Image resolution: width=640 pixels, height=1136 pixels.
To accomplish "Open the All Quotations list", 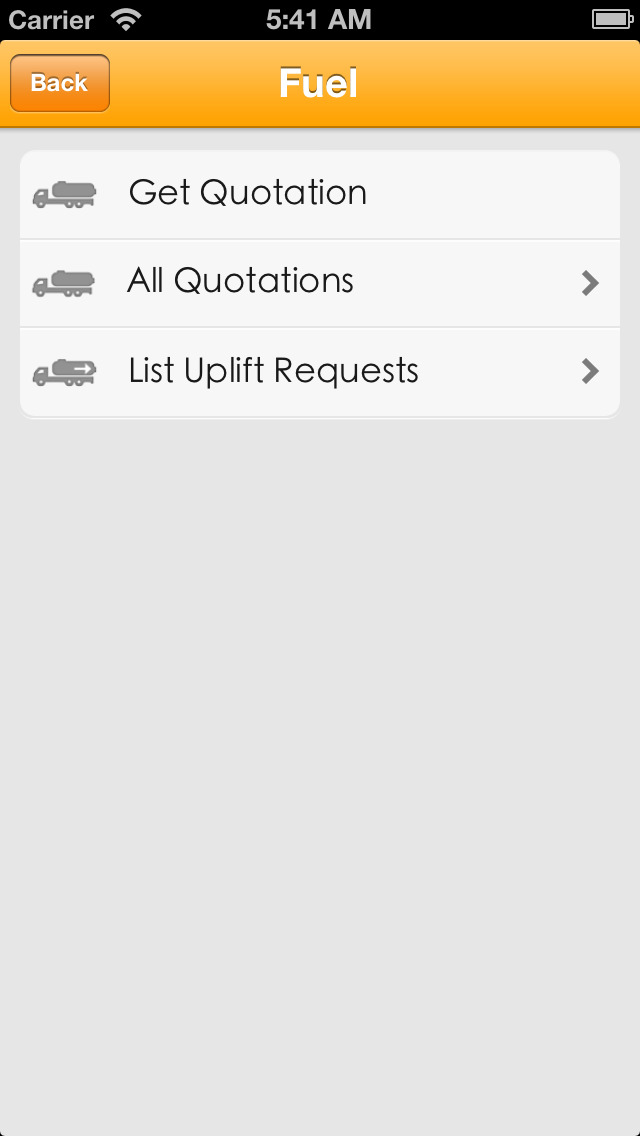I will (x=320, y=283).
